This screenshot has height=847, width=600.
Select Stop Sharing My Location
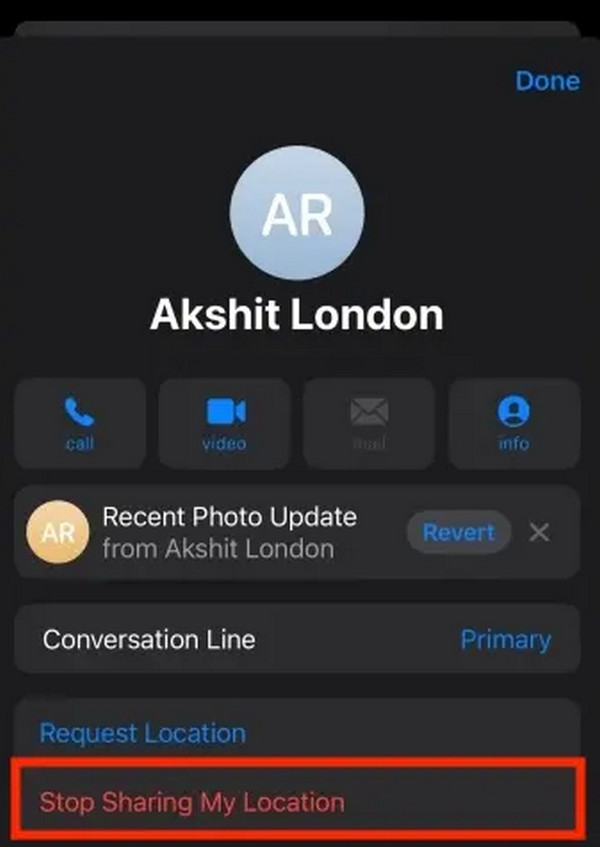coord(192,801)
